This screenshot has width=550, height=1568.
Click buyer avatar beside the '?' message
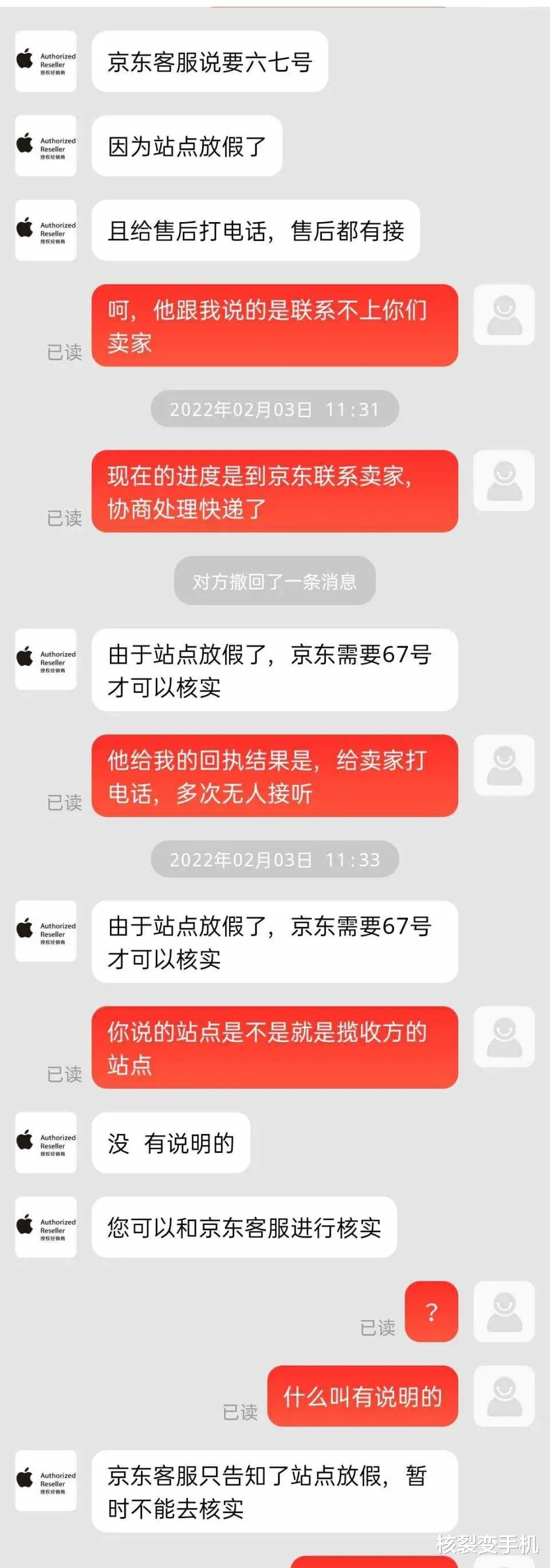click(x=504, y=1308)
